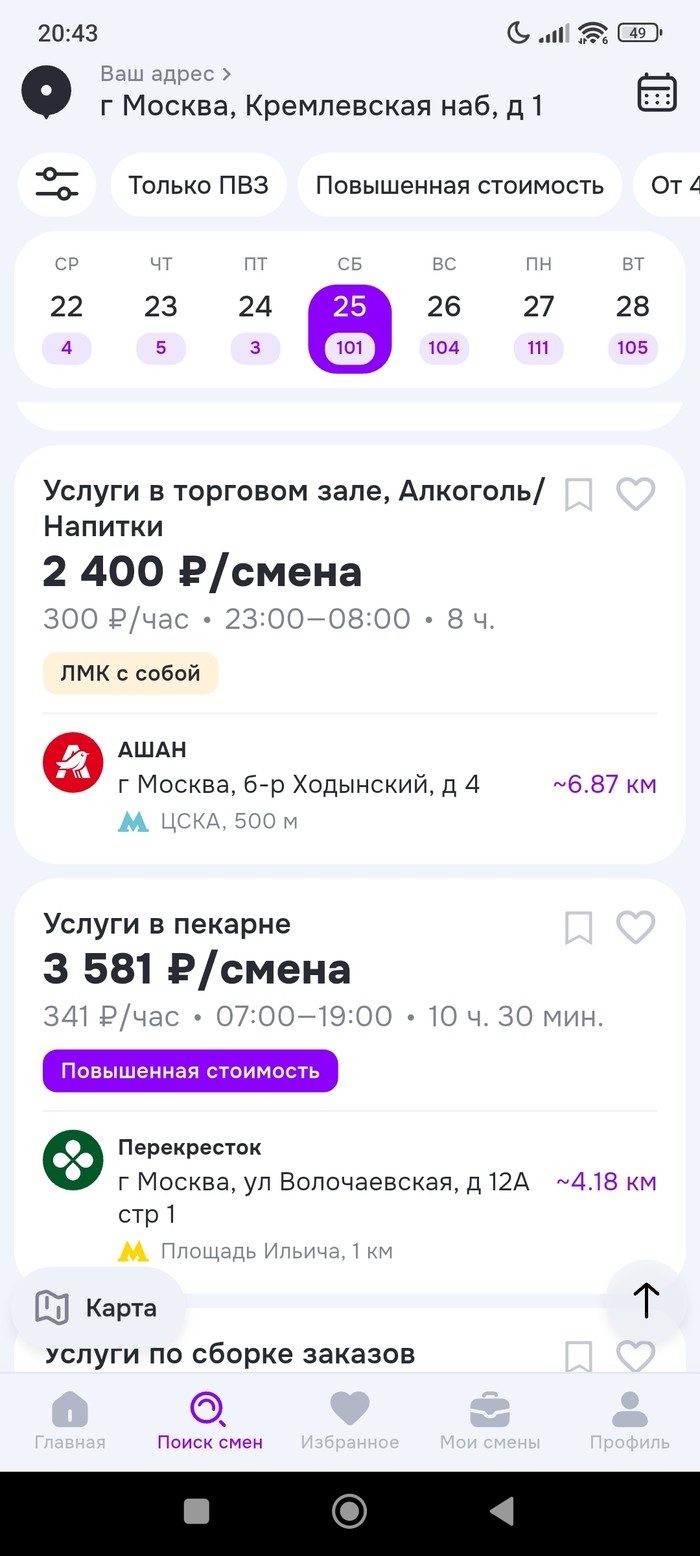Open the filter settings sliders
700x1556 pixels.
[x=57, y=185]
